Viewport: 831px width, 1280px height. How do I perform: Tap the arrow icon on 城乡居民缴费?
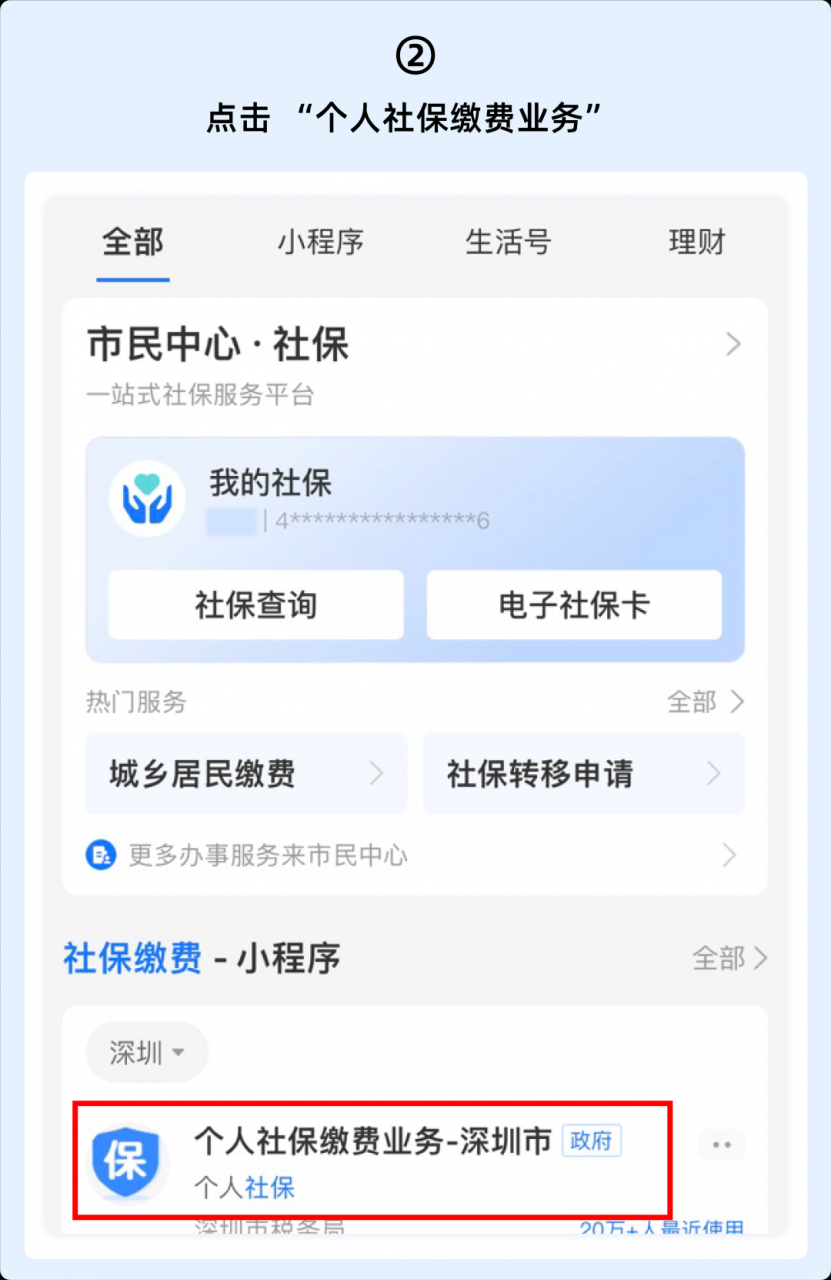(377, 773)
